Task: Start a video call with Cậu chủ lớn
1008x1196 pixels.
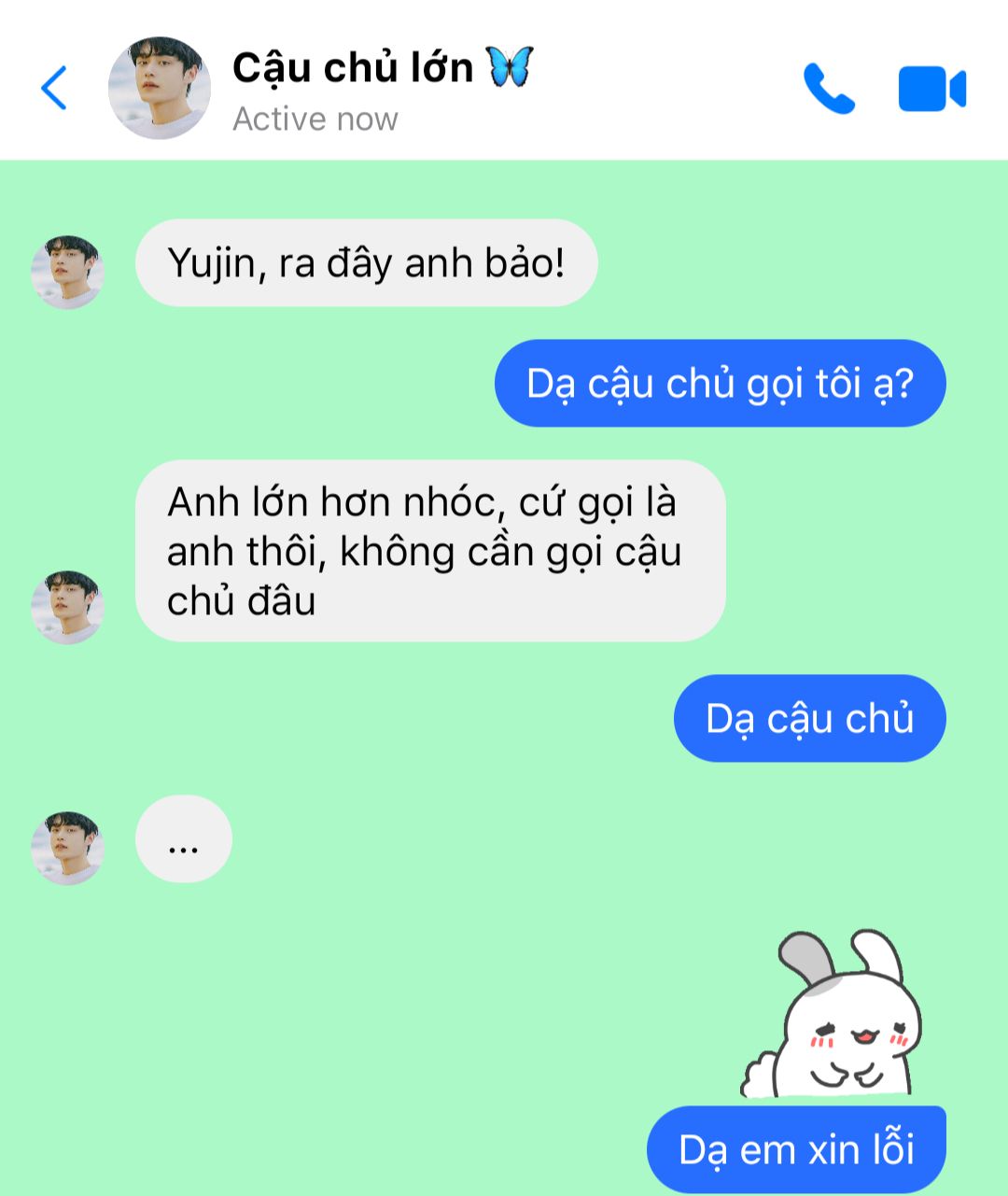Action: (x=931, y=90)
